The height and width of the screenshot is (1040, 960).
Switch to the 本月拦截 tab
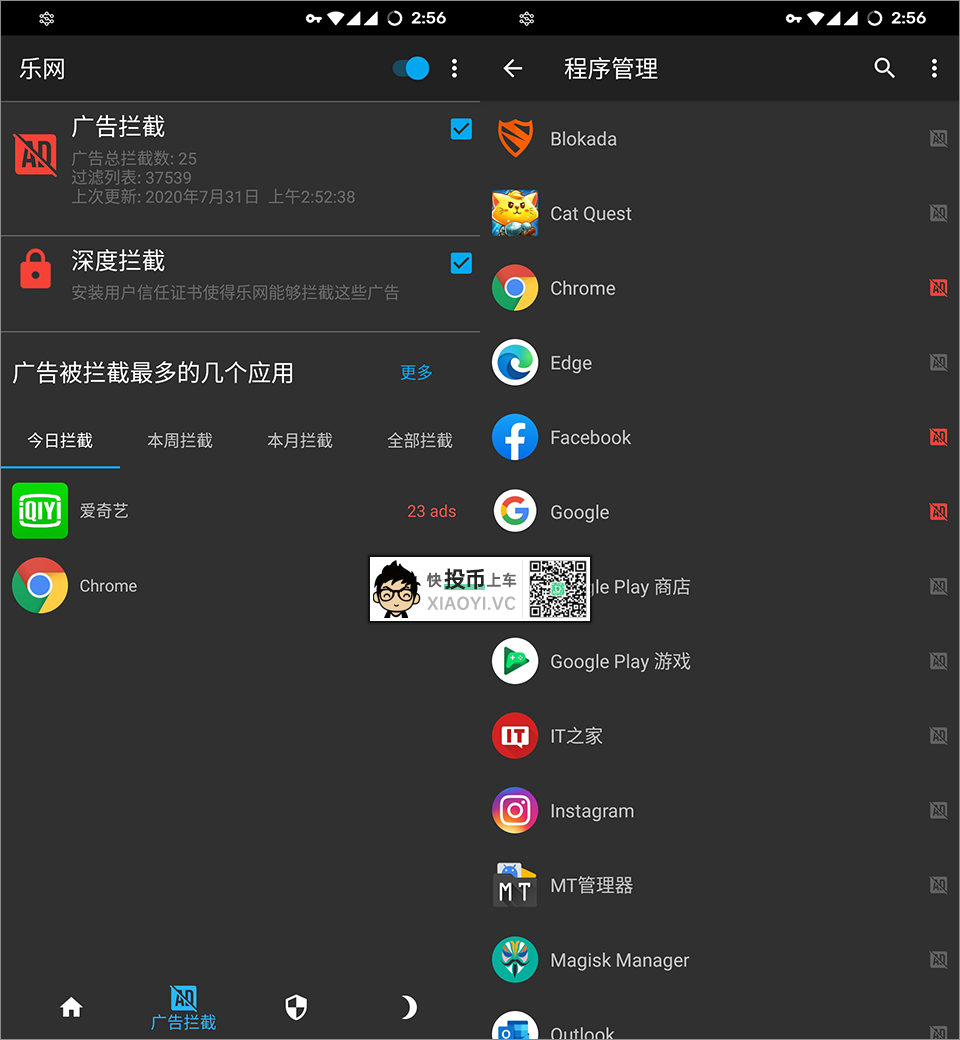click(x=300, y=440)
